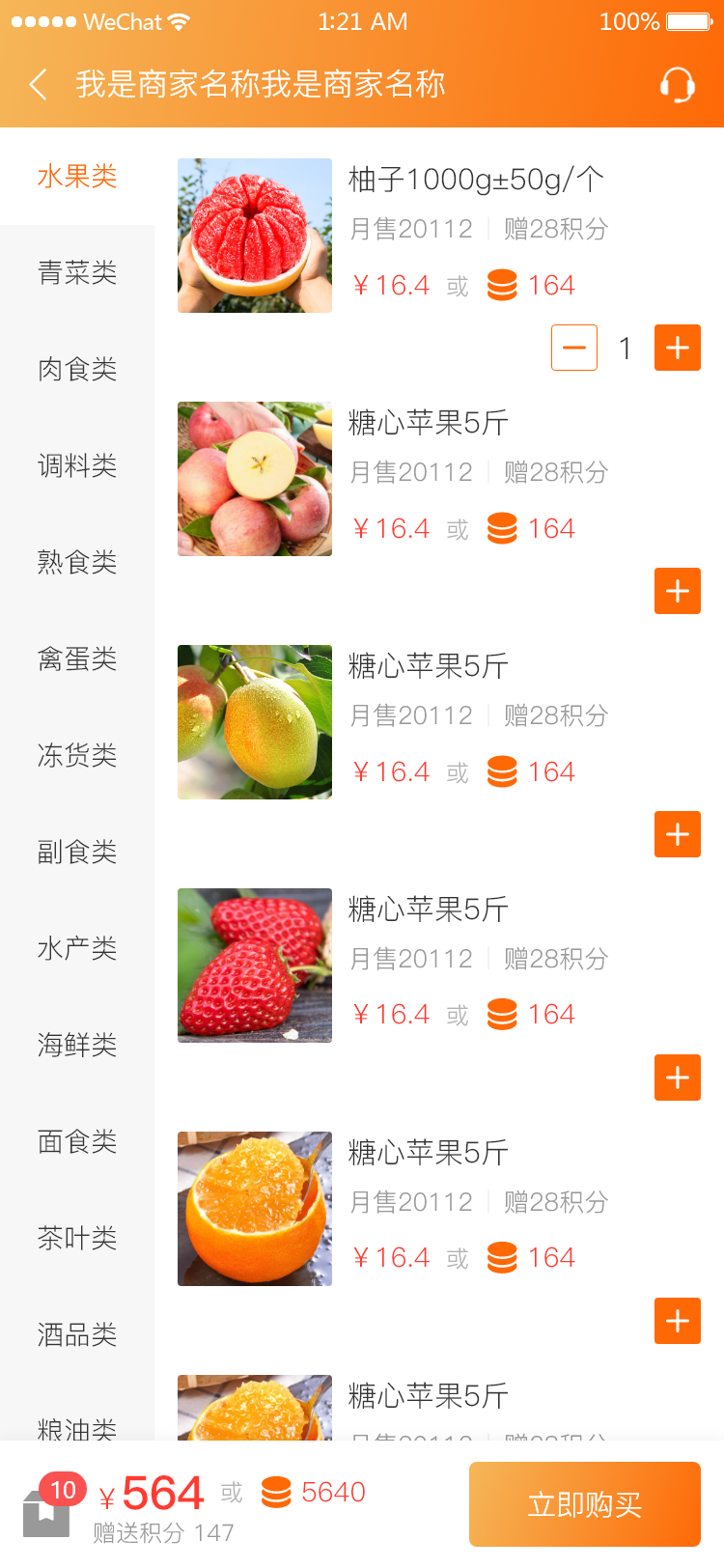724x1568 pixels.
Task: Select the 酒品类 category
Action: coord(77,1335)
